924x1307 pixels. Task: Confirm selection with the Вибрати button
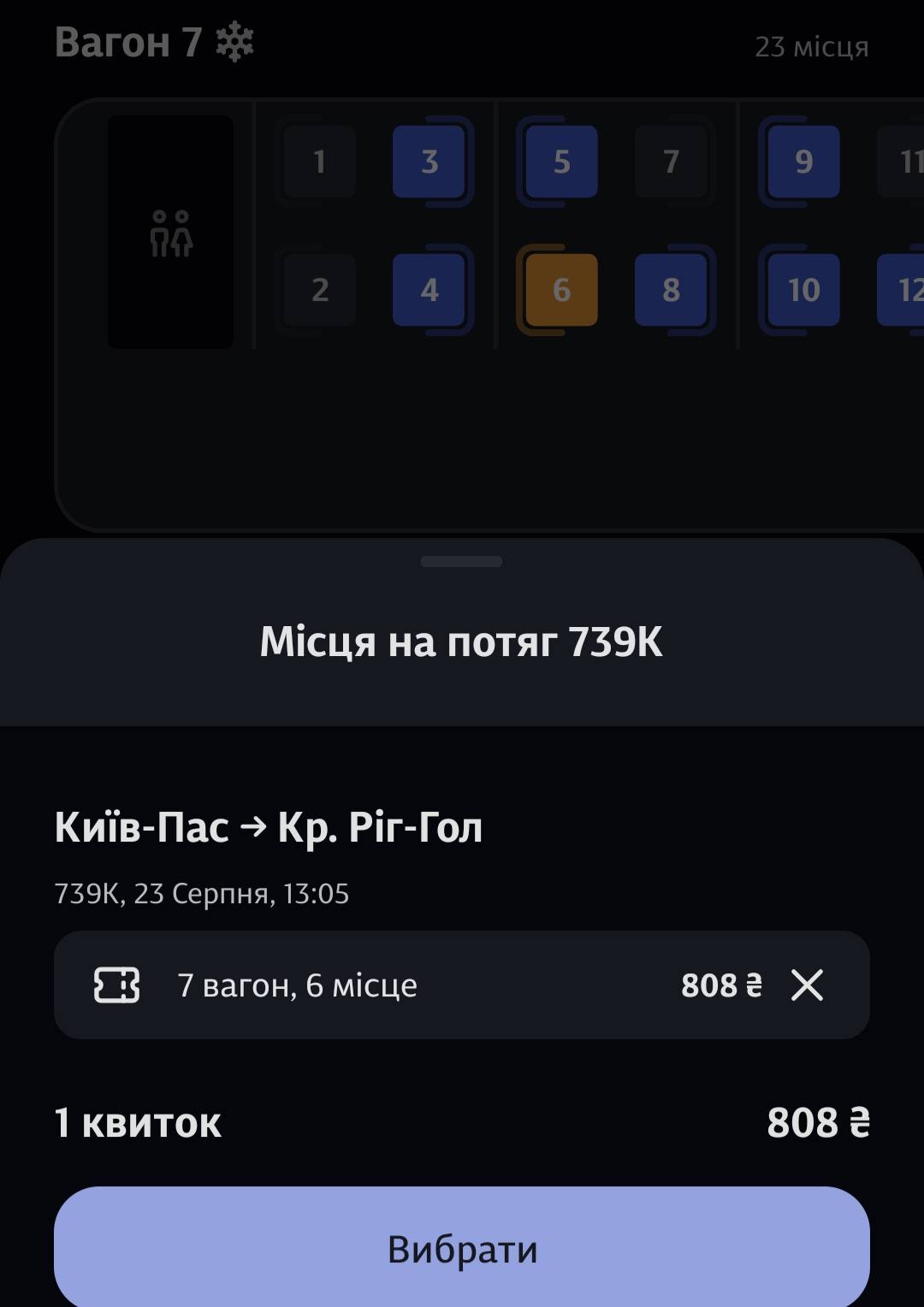click(x=462, y=1248)
